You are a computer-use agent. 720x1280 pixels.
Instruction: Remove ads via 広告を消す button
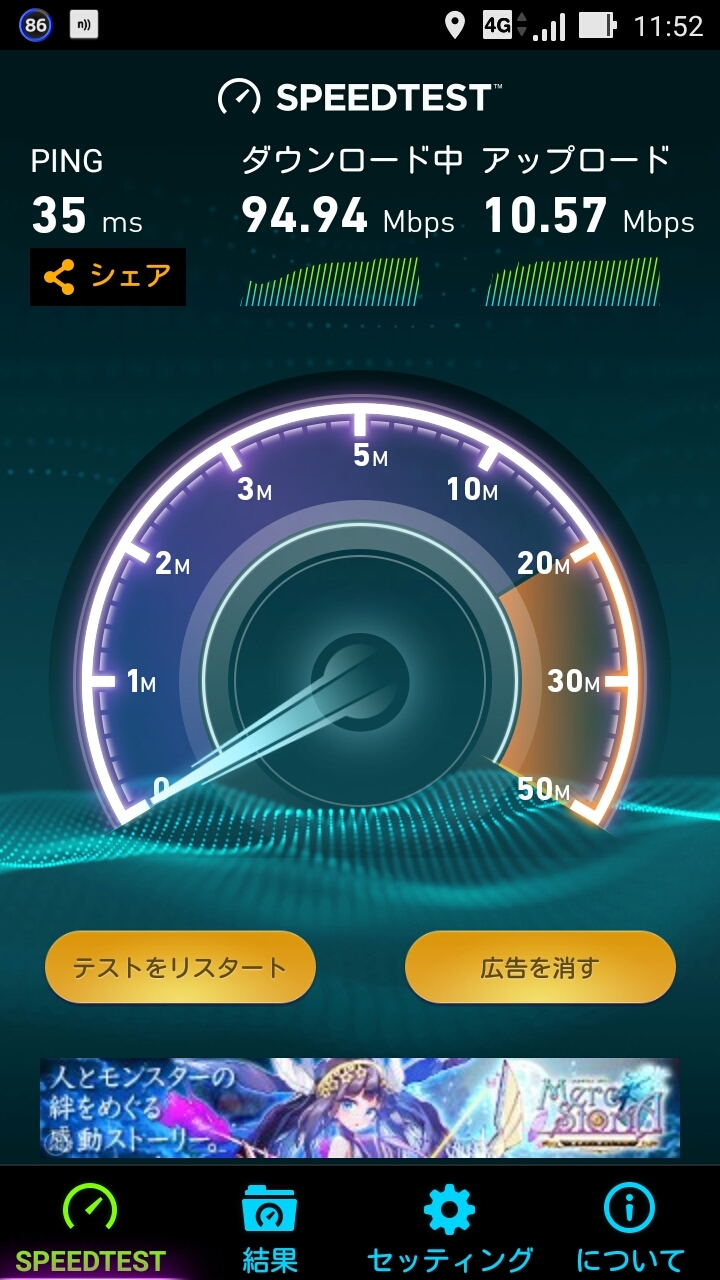point(540,967)
